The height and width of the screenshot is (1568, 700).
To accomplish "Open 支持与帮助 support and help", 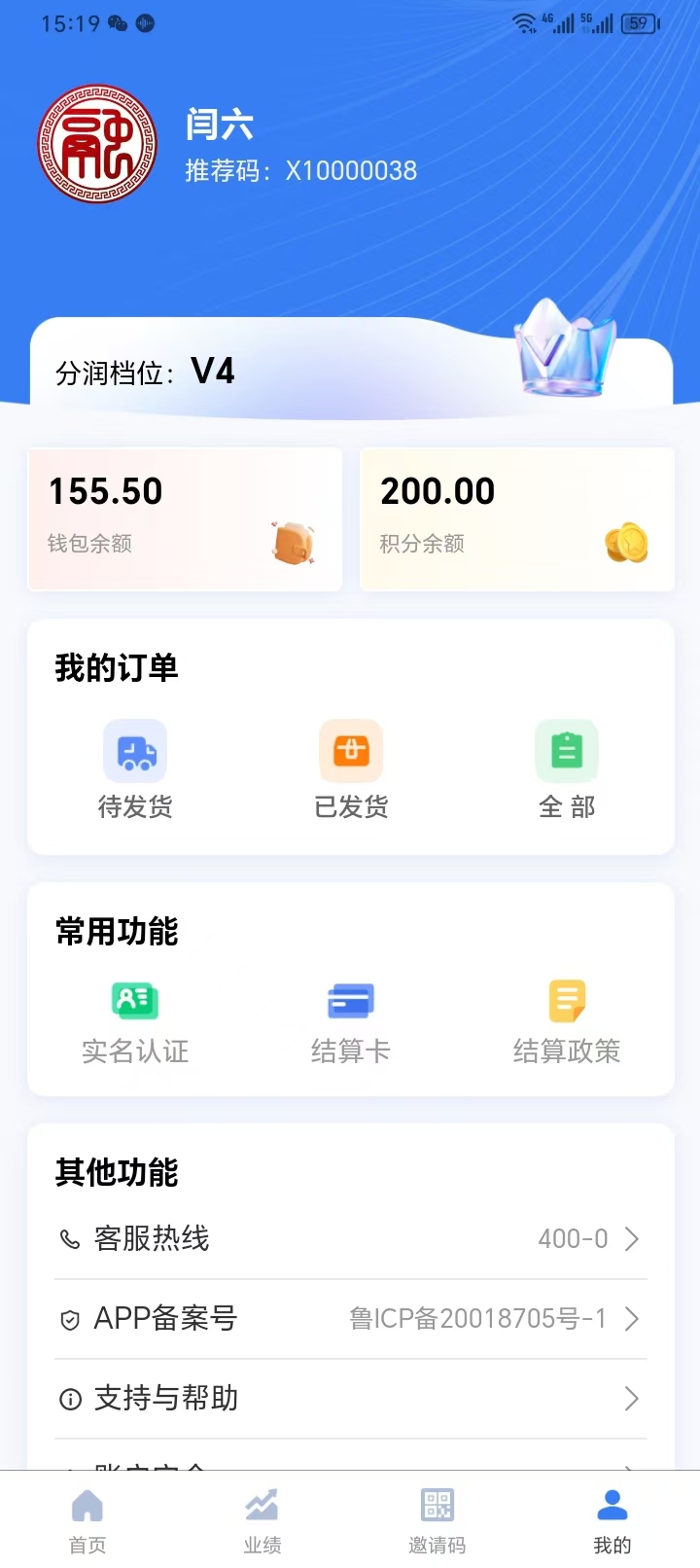I will click(350, 1398).
